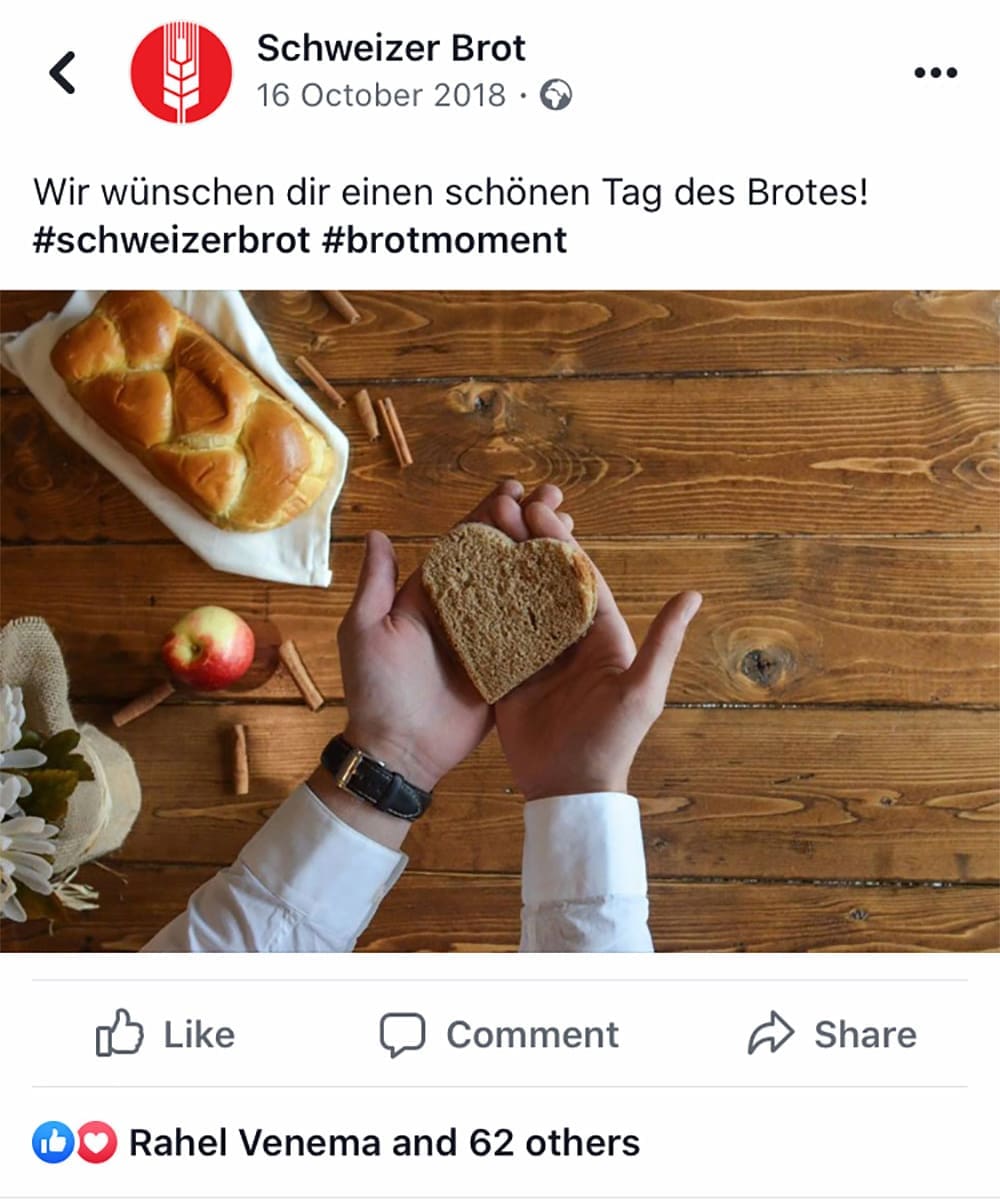This screenshot has width=1000, height=1203.
Task: View the heart-shaped bread photo full screen
Action: pyautogui.click(x=500, y=620)
